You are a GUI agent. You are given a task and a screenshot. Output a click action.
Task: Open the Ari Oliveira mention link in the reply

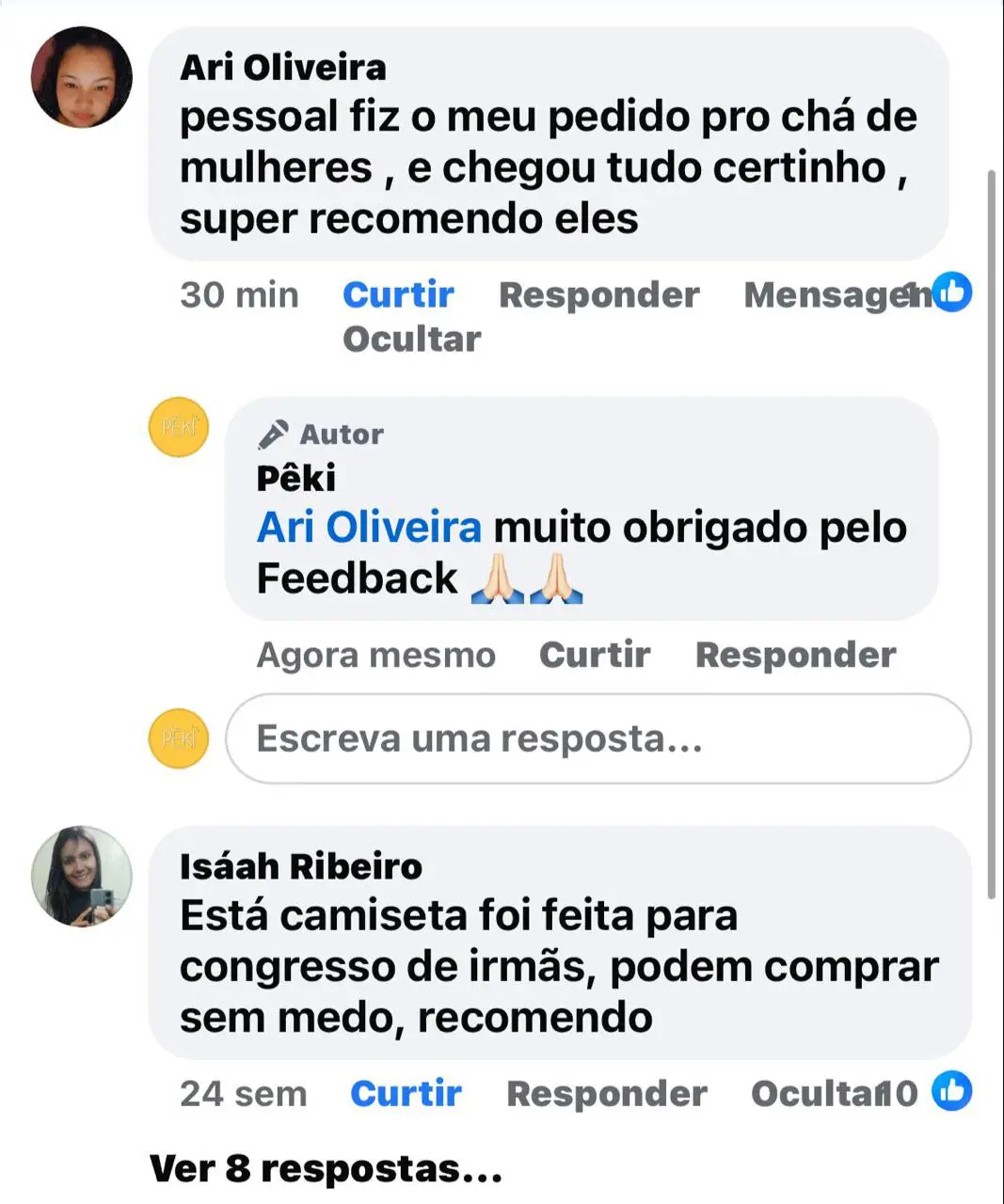coord(368,527)
